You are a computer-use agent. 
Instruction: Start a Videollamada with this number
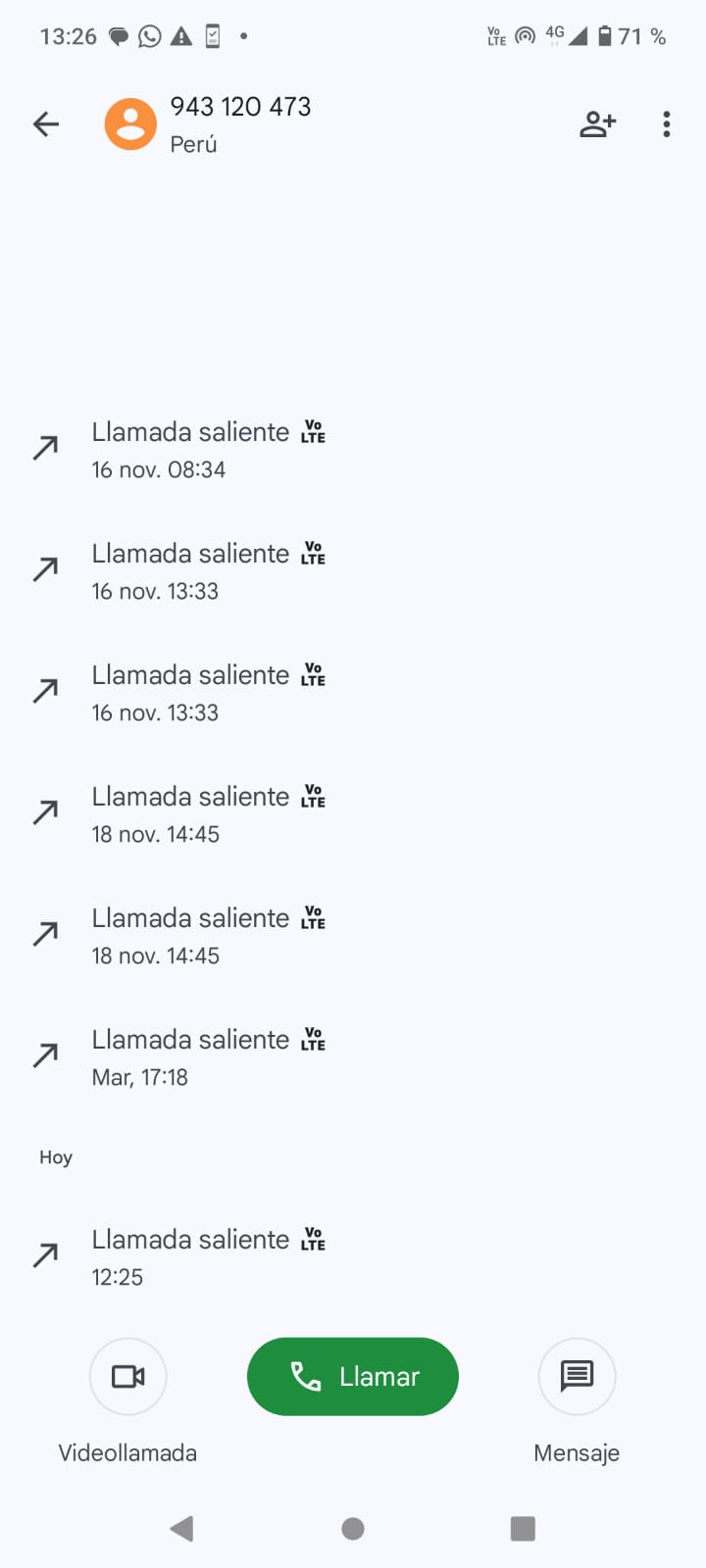127,1376
